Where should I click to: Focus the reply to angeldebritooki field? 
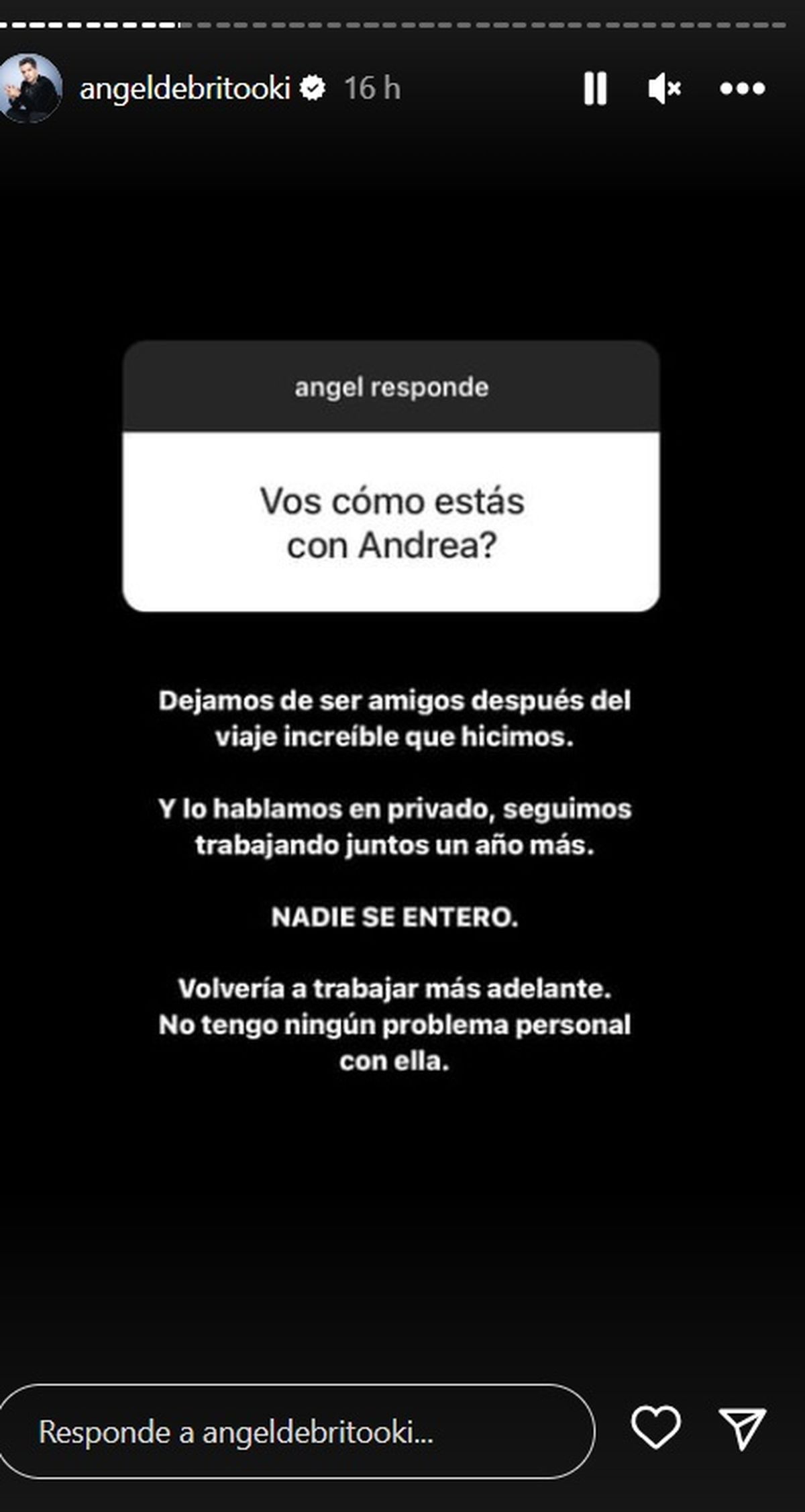pyautogui.click(x=296, y=1431)
